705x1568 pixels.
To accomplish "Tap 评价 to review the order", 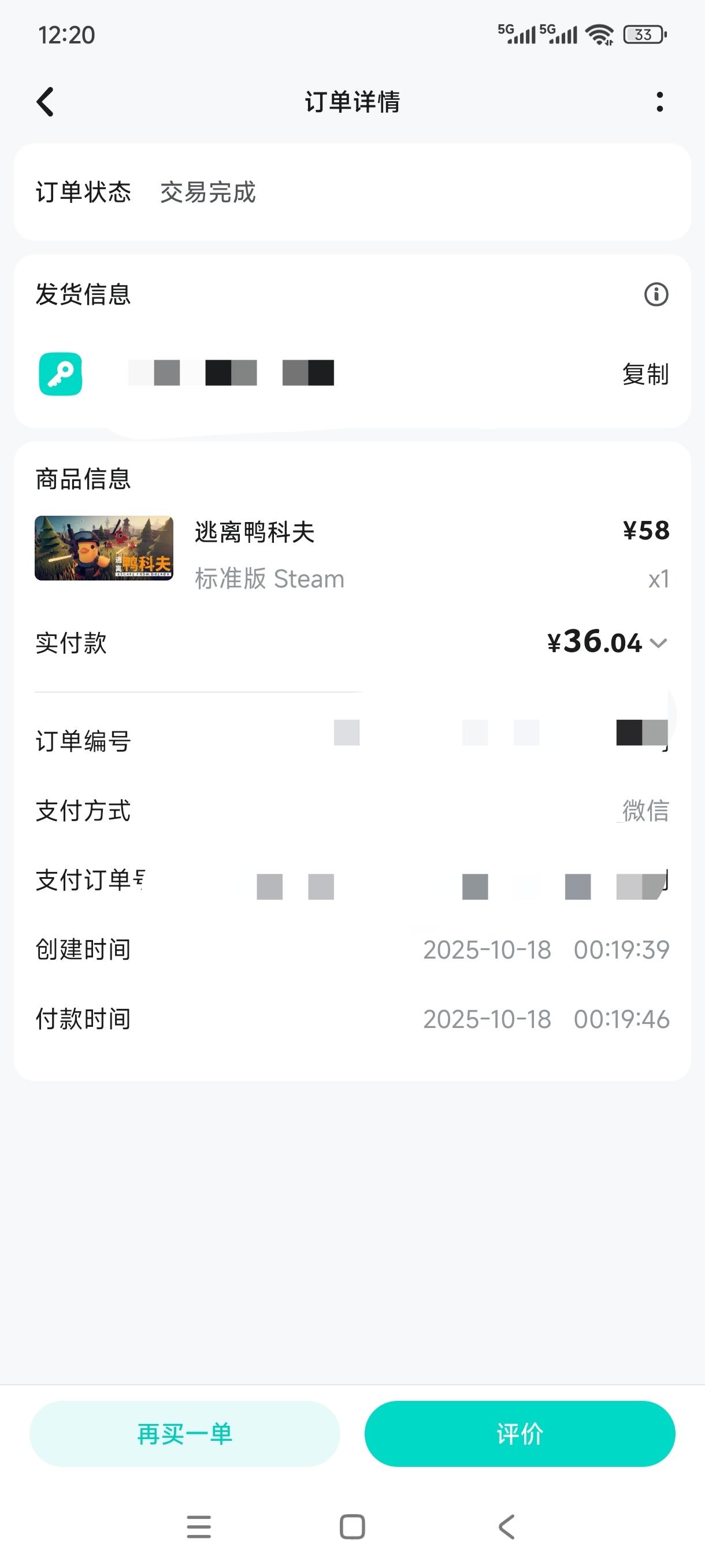I will click(x=520, y=1434).
